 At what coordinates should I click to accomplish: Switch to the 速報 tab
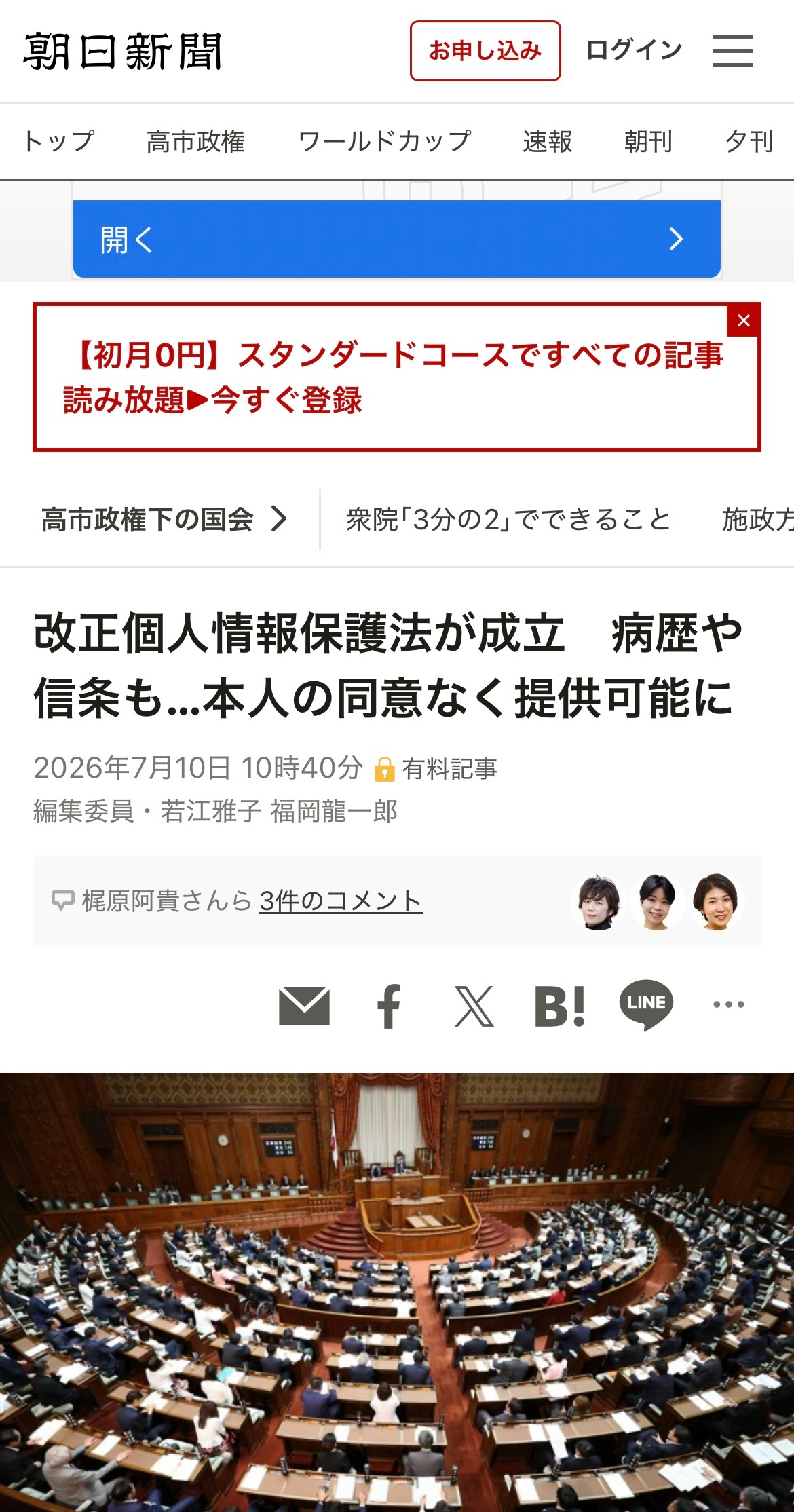coord(548,141)
